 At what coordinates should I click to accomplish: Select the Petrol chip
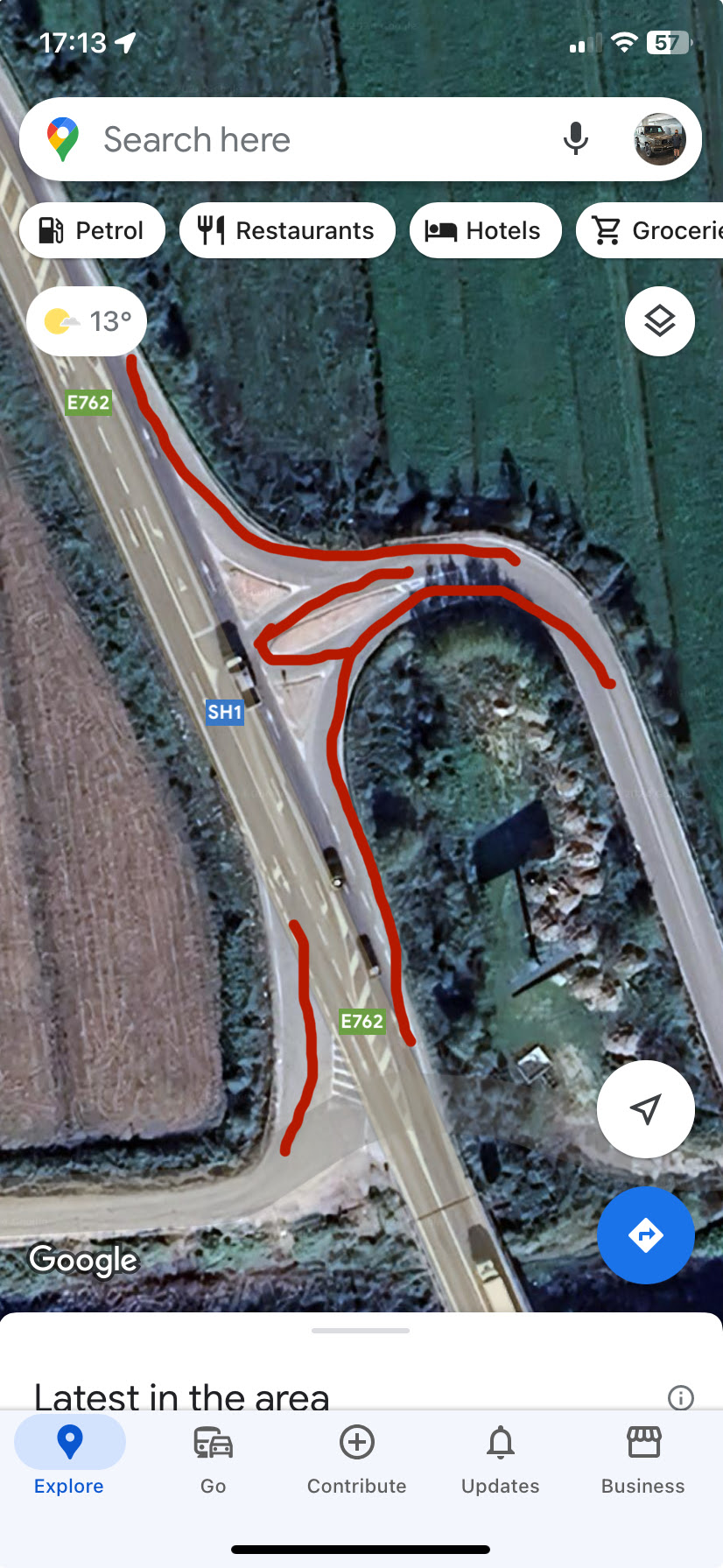tap(92, 230)
